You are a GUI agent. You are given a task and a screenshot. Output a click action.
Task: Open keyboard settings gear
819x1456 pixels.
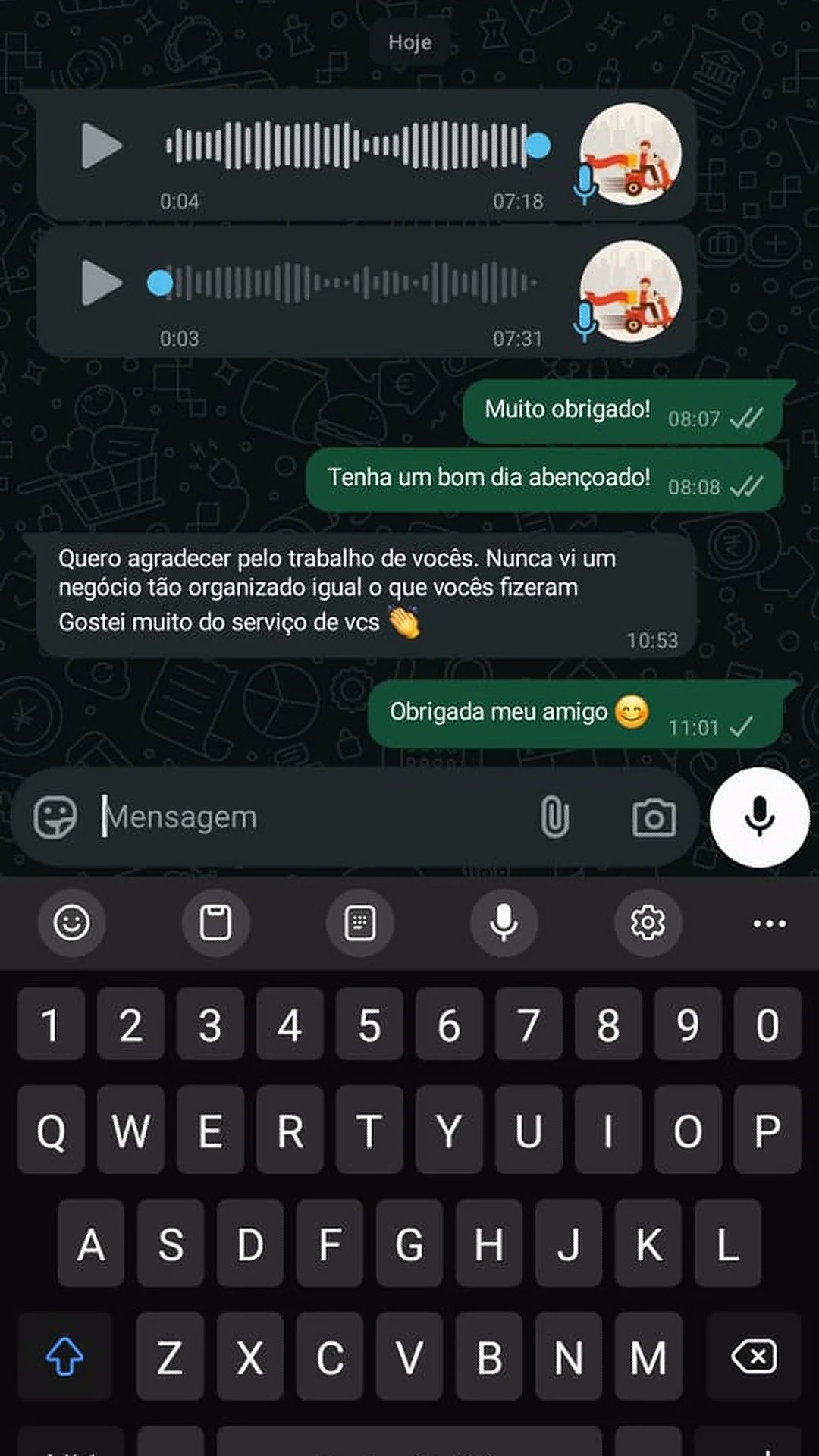(x=648, y=923)
